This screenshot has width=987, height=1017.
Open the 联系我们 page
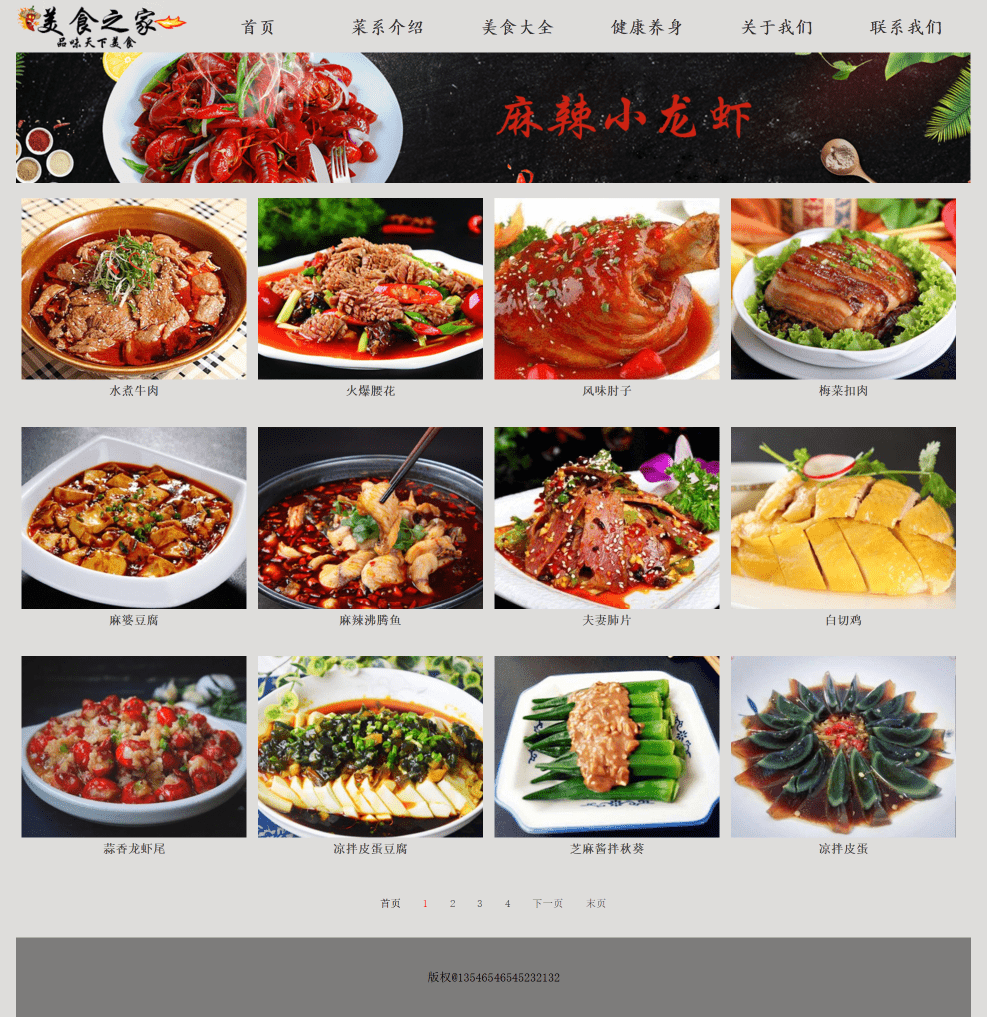pyautogui.click(x=907, y=28)
